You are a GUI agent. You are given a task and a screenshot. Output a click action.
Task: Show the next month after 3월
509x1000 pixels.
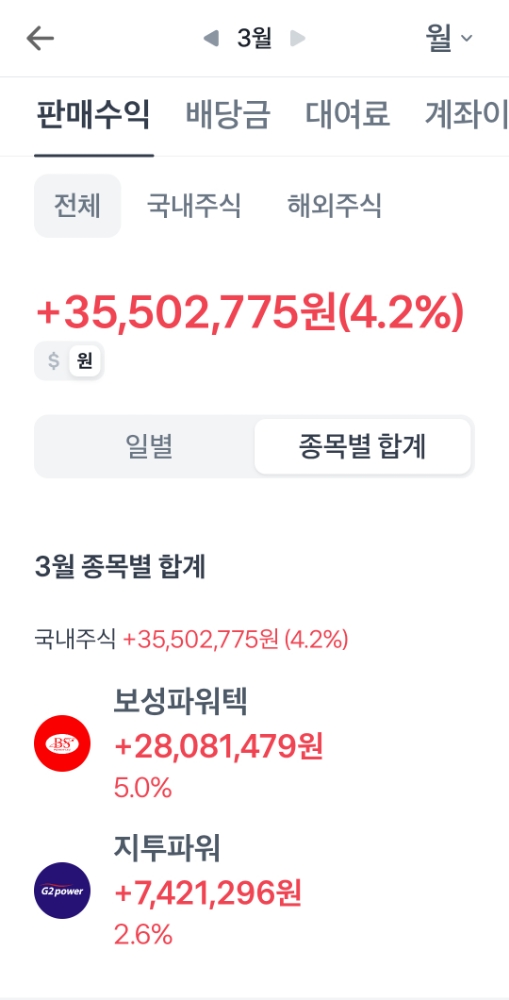click(x=297, y=39)
